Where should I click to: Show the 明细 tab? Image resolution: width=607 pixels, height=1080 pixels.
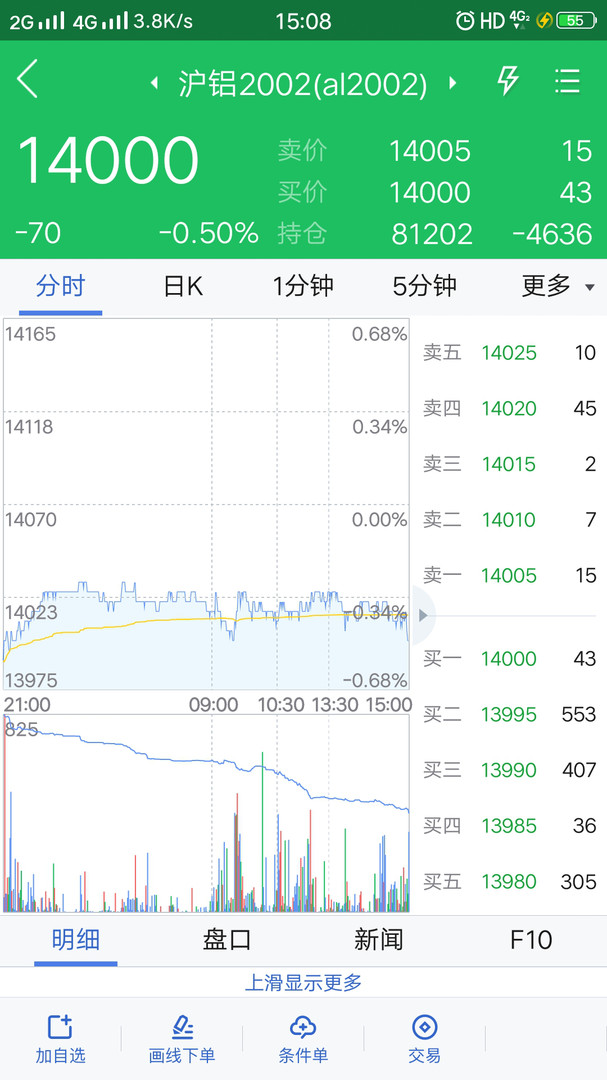coord(76,940)
